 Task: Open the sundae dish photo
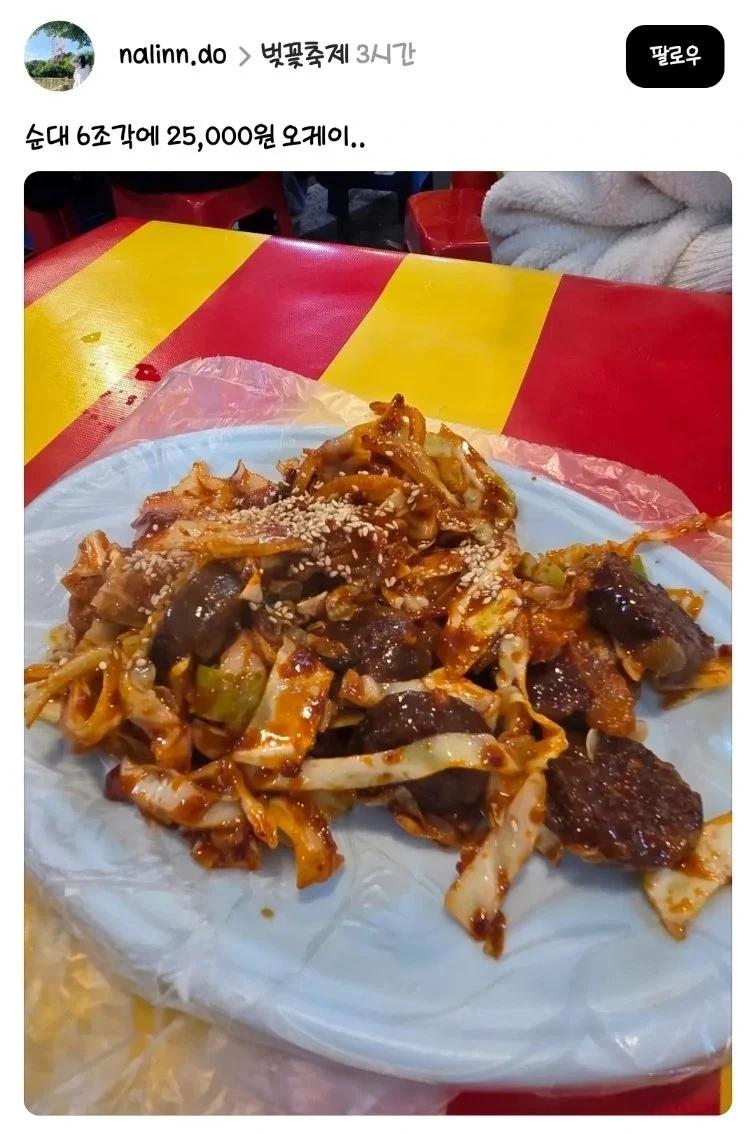click(x=377, y=642)
